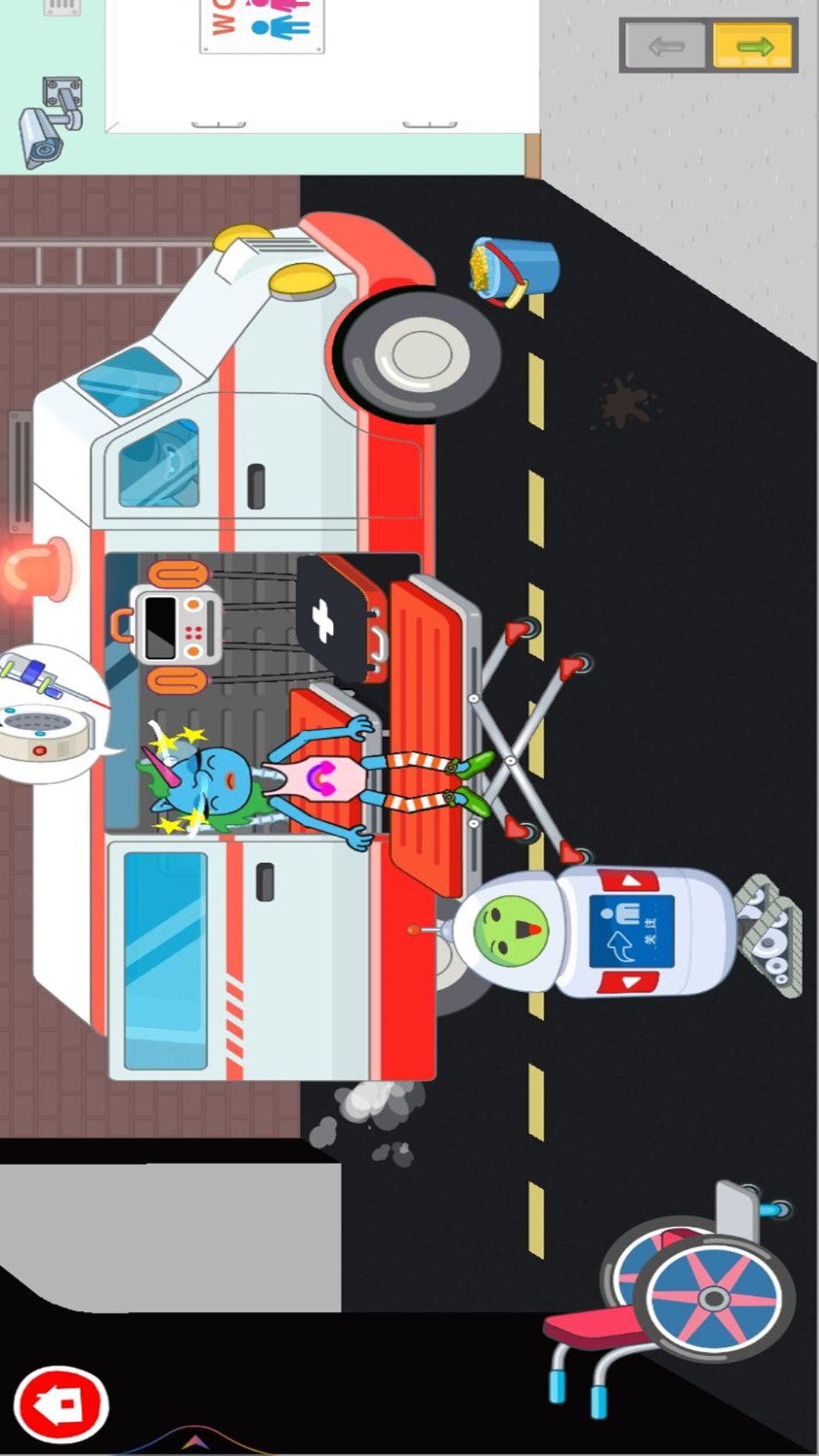Image resolution: width=819 pixels, height=1456 pixels.
Task: Tap the black first aid kit
Action: (341, 618)
